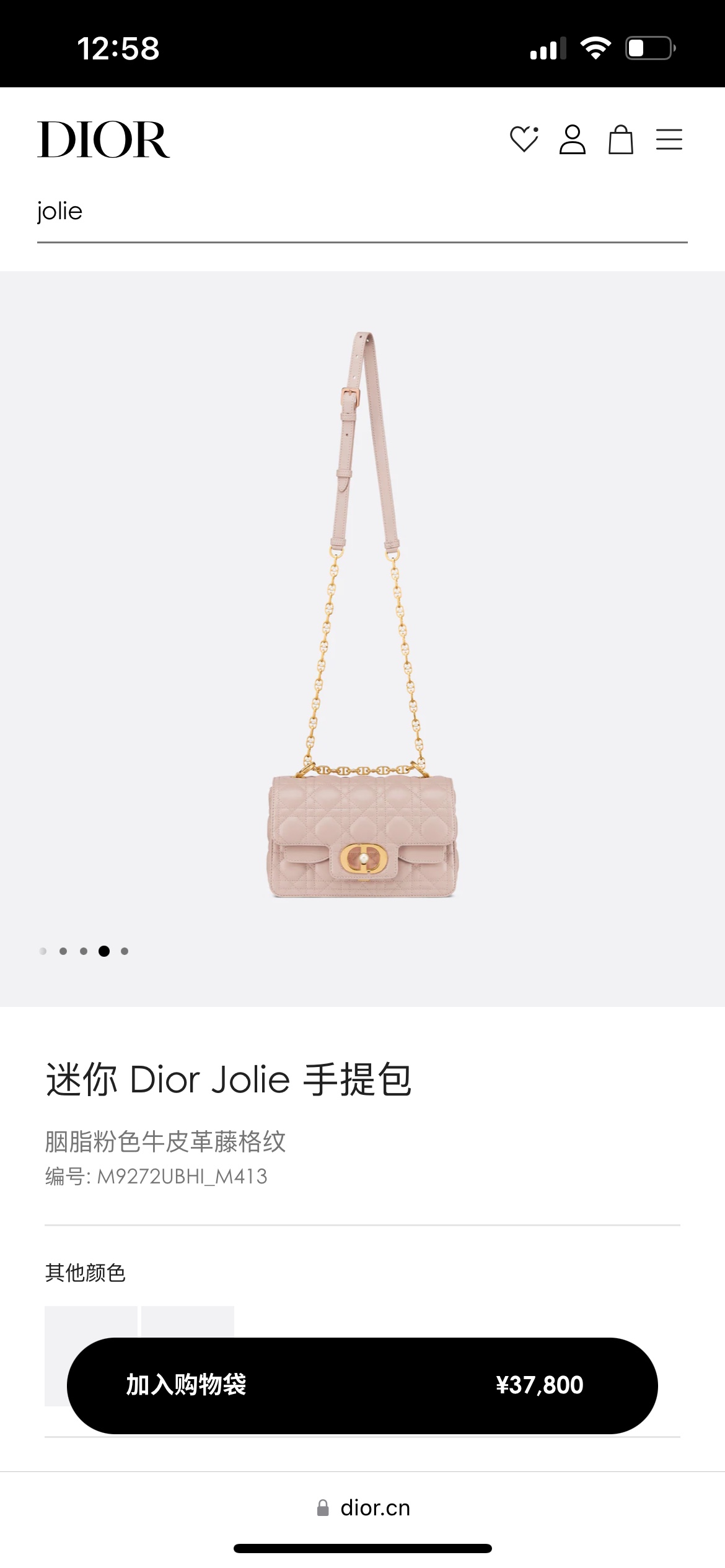Viewport: 725px width, 1568px height.
Task: Open the shopping bag
Action: click(620, 139)
